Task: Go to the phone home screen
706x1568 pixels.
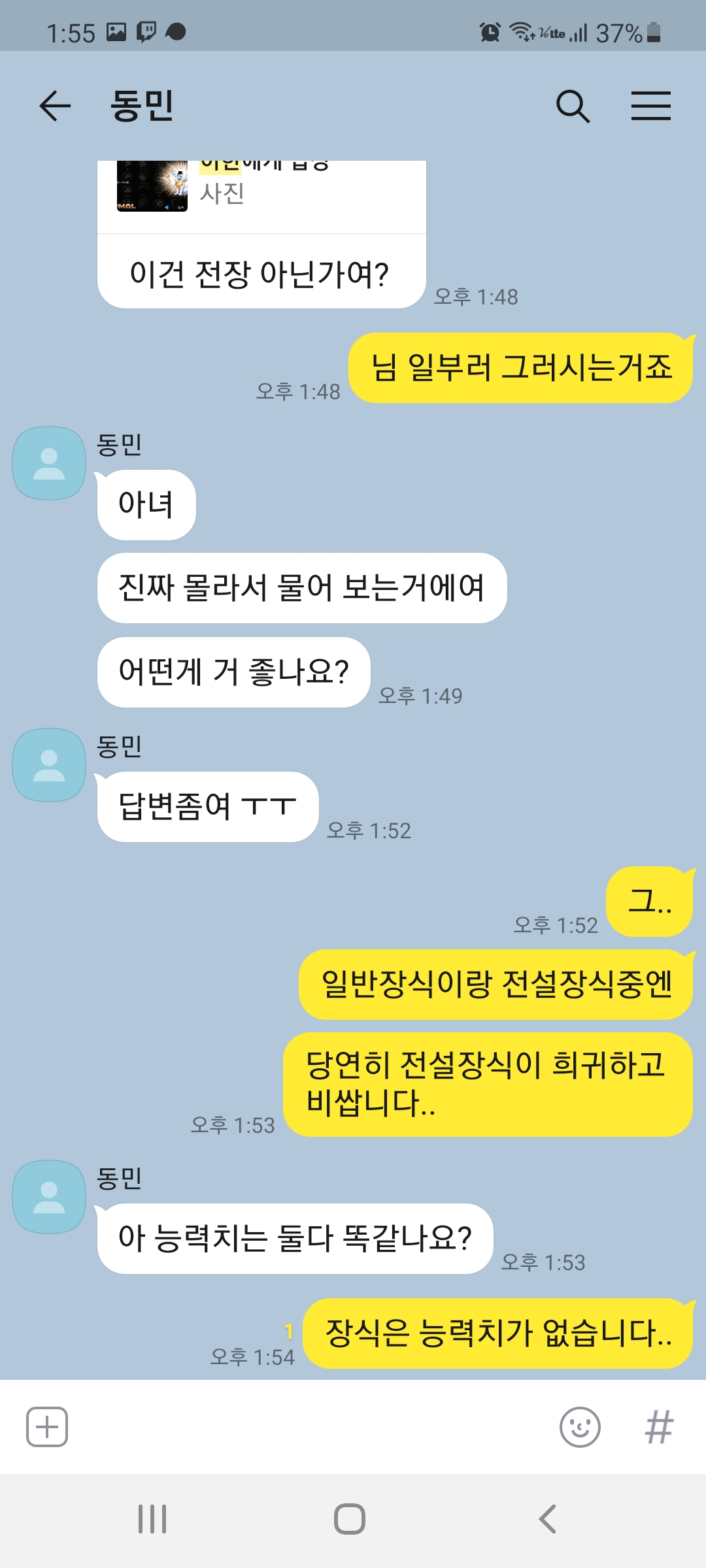Action: click(x=350, y=1519)
